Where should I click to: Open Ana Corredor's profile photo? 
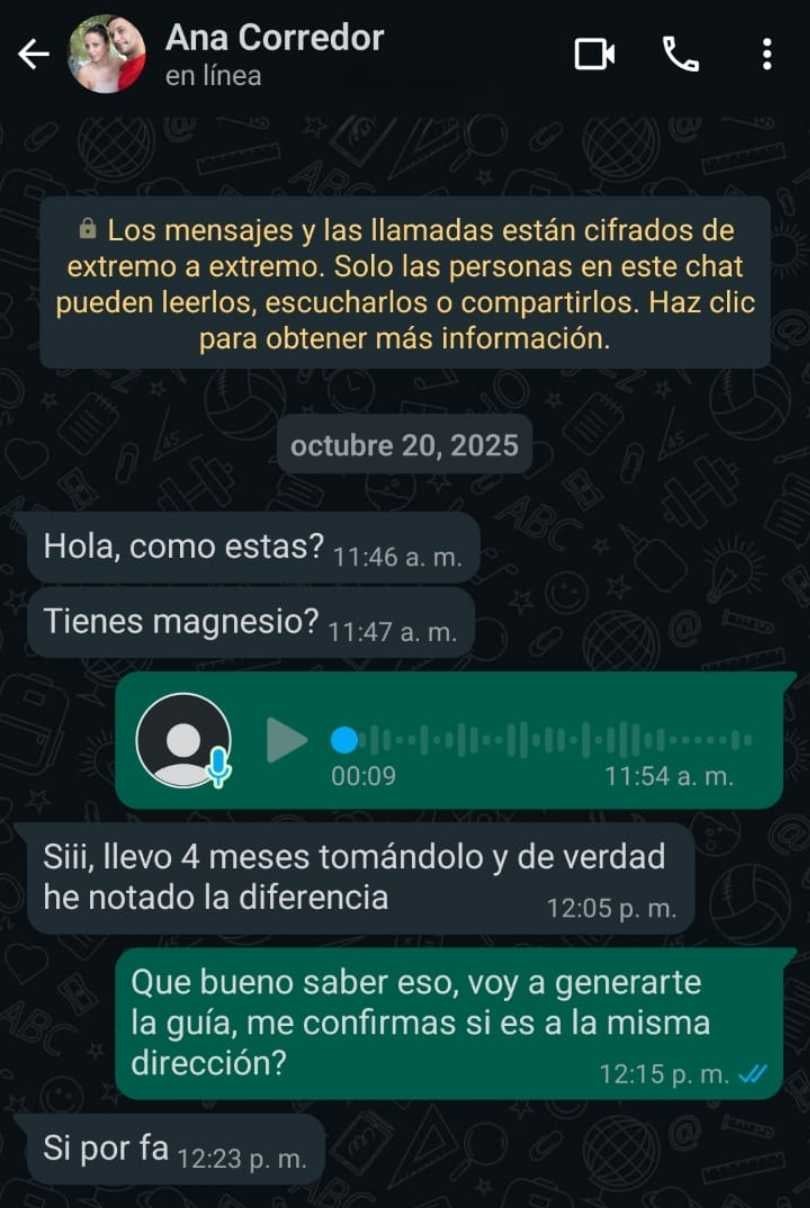(107, 54)
